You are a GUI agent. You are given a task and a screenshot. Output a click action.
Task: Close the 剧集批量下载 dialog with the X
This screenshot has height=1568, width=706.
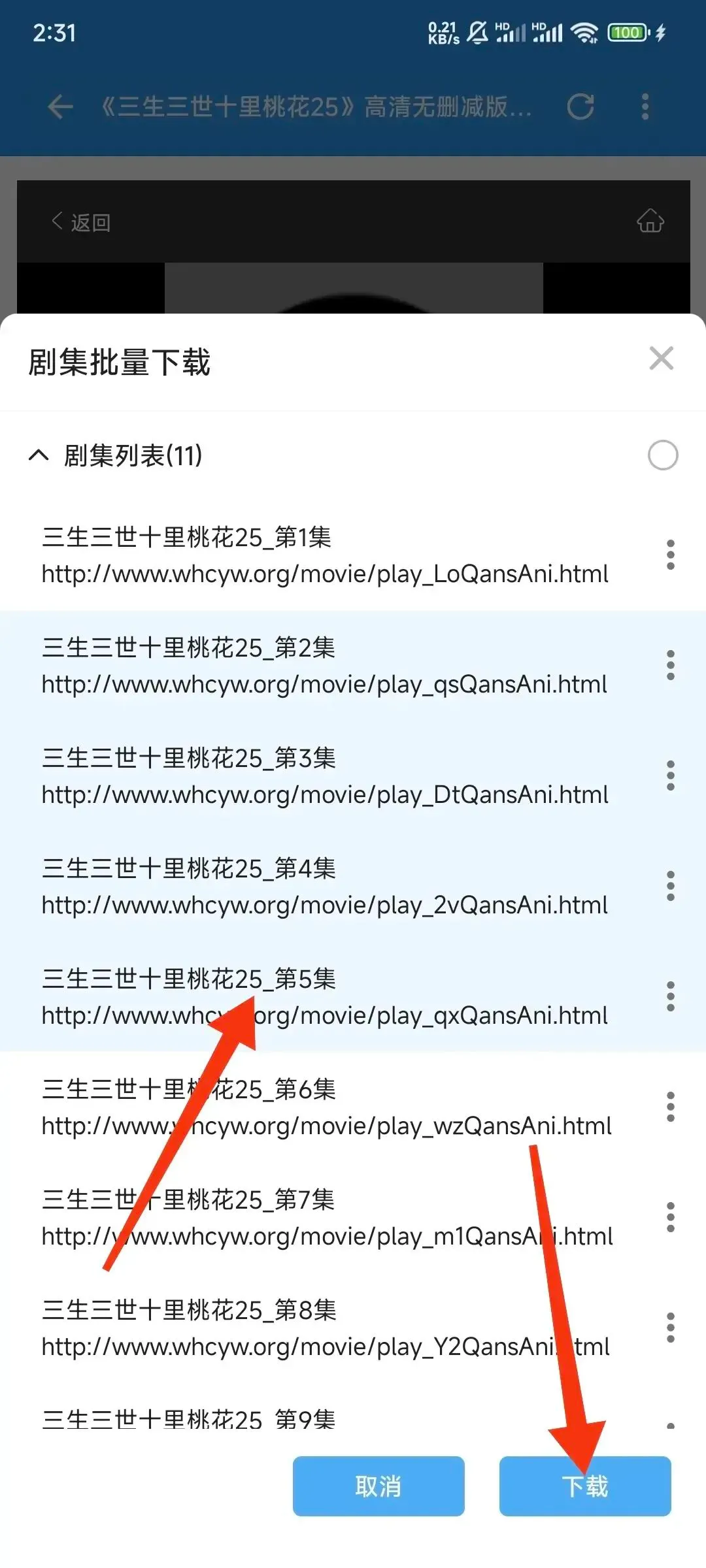(662, 359)
